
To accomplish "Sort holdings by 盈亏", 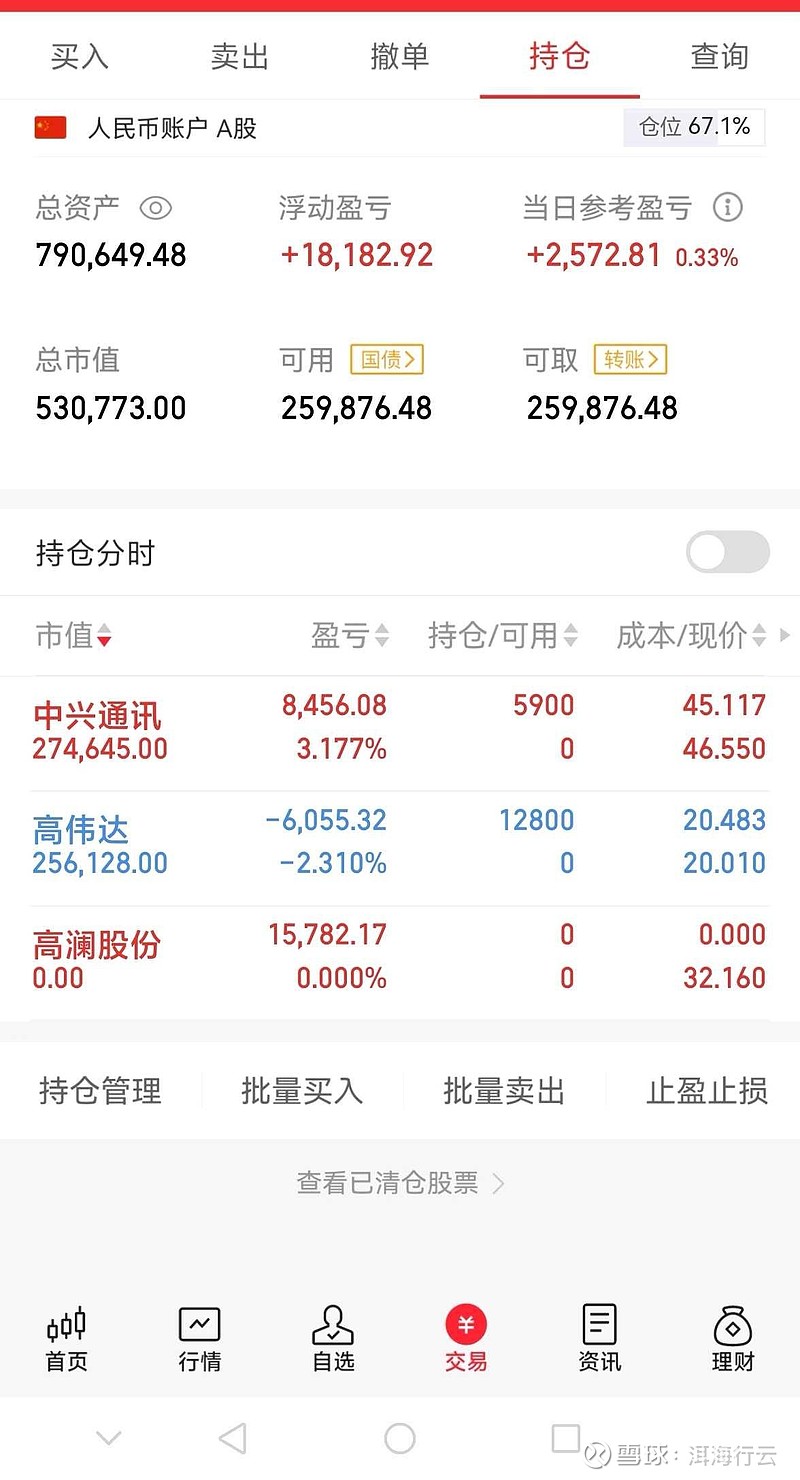I will (x=350, y=635).
